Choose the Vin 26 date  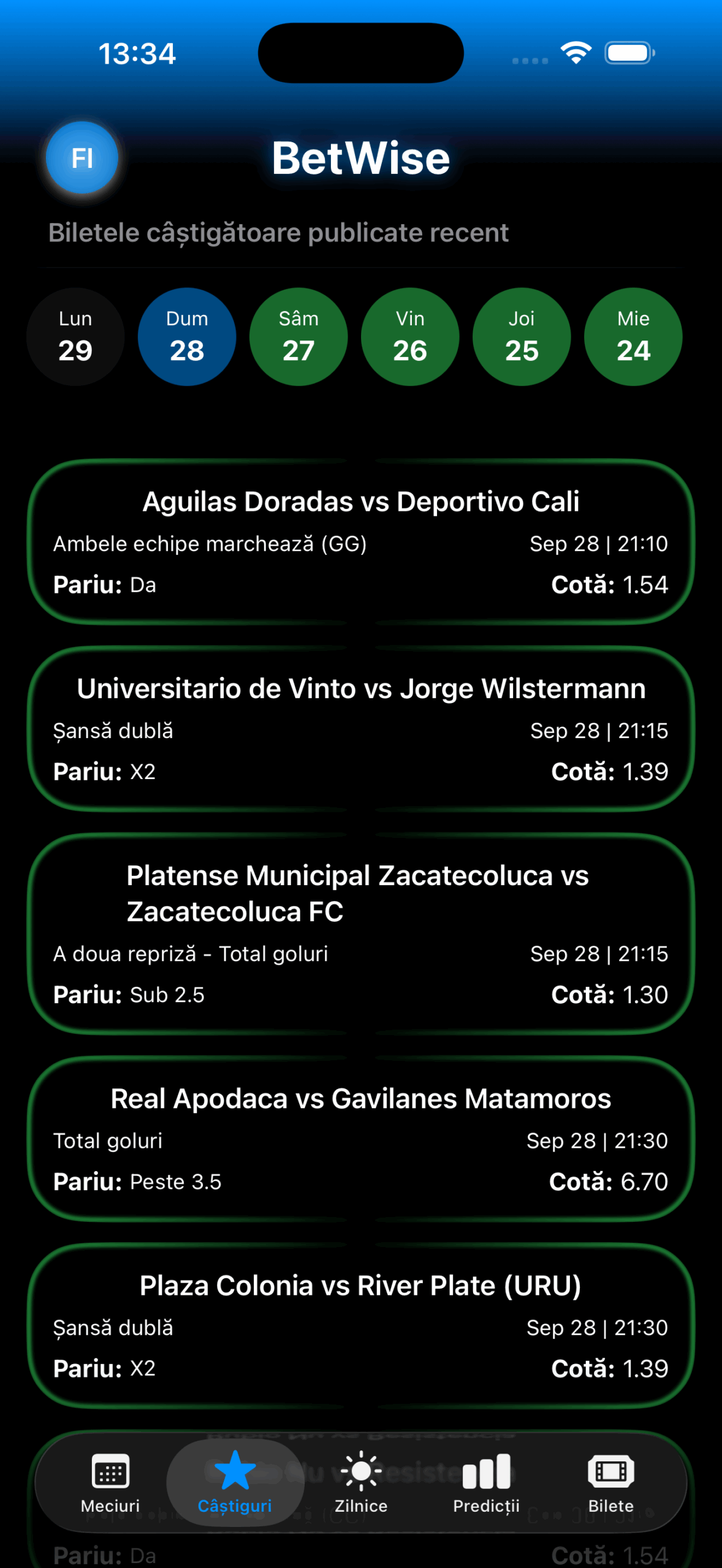(410, 337)
